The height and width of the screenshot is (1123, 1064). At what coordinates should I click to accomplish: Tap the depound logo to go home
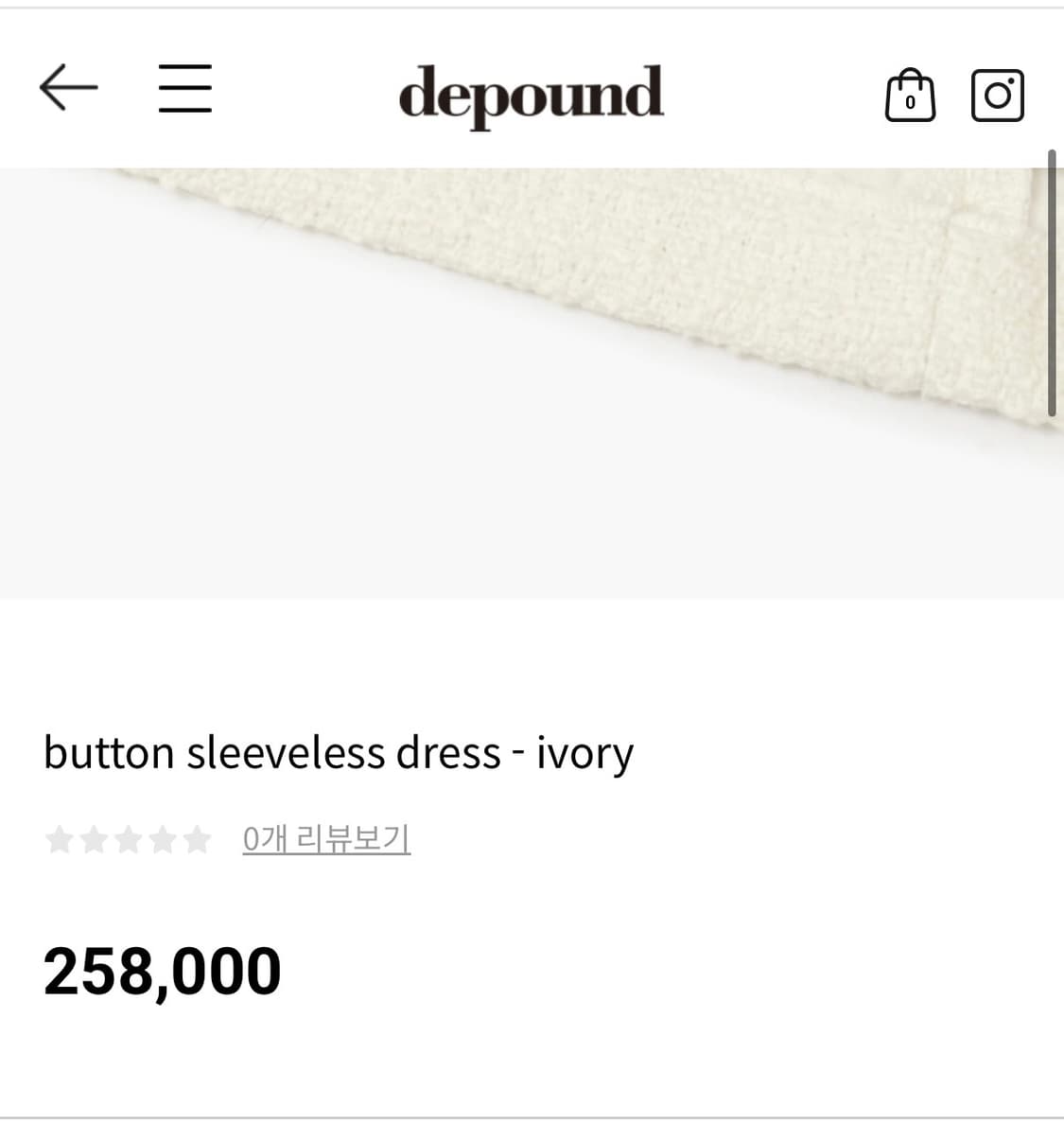[532, 95]
